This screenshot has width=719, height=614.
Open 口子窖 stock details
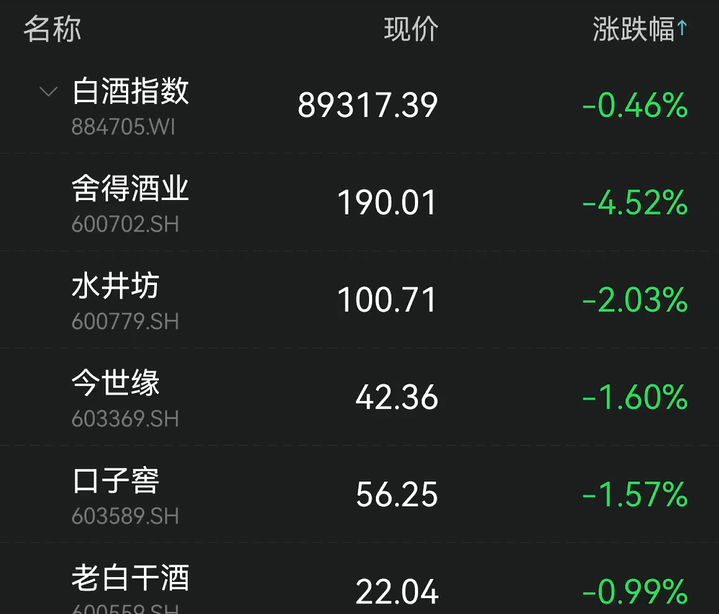[115, 494]
